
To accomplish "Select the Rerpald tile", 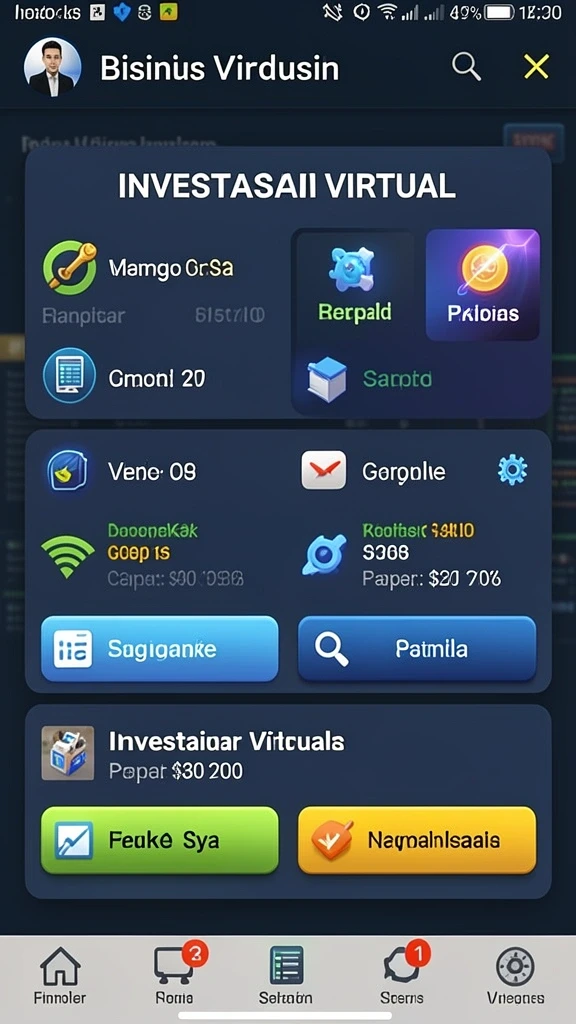I will pyautogui.click(x=355, y=285).
